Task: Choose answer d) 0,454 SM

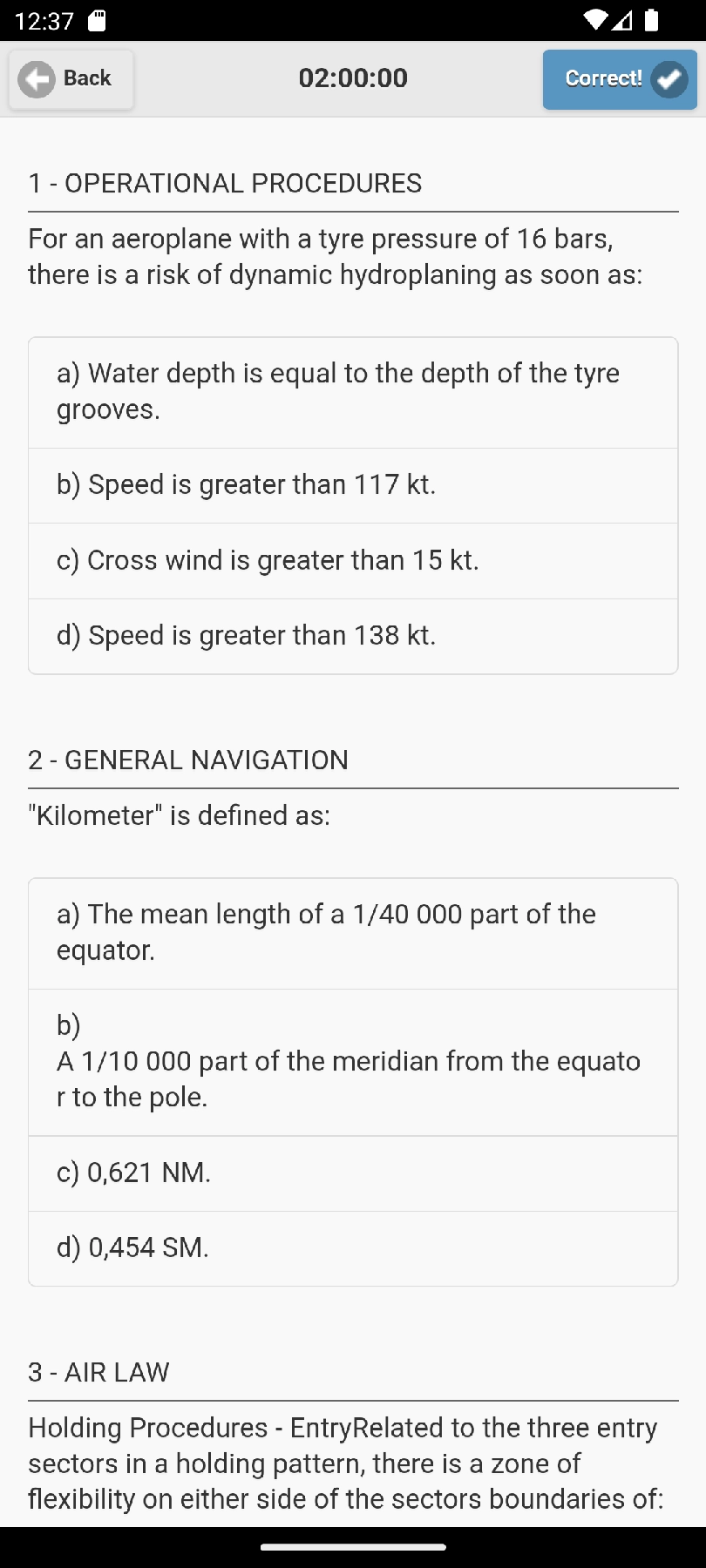Action: click(x=353, y=1248)
